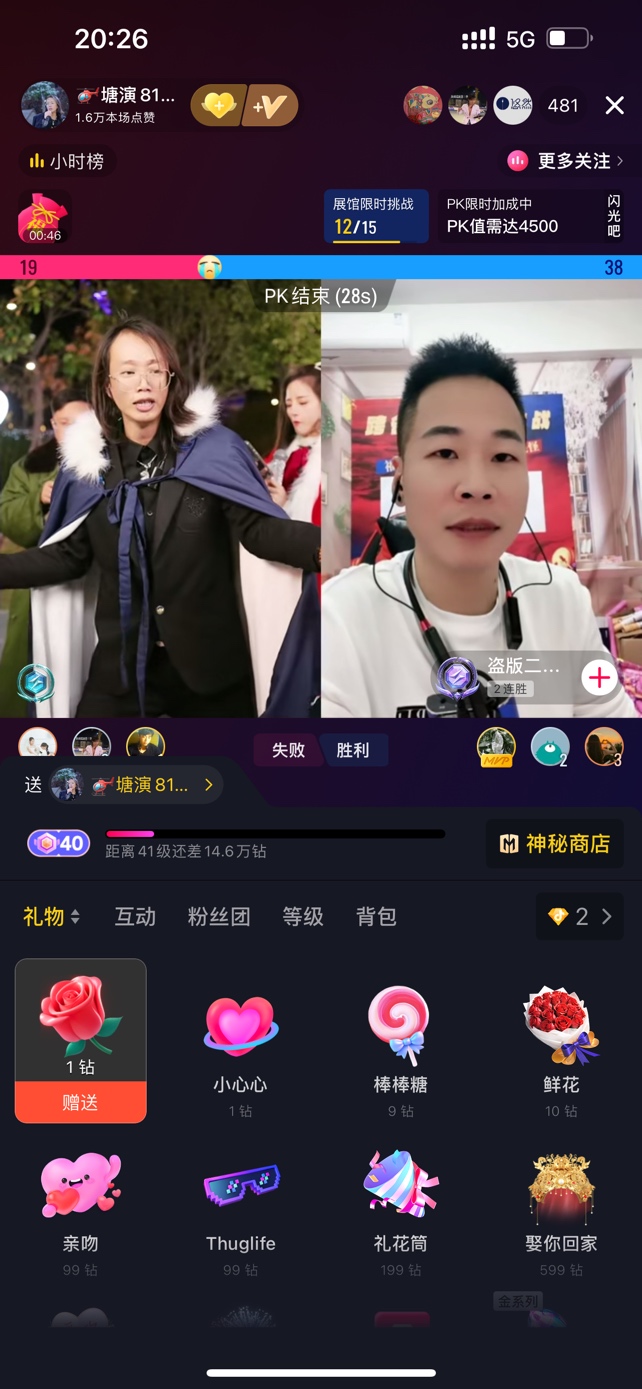The image size is (642, 1389).
Task: Join the fan club via heart badge
Action: [218, 105]
